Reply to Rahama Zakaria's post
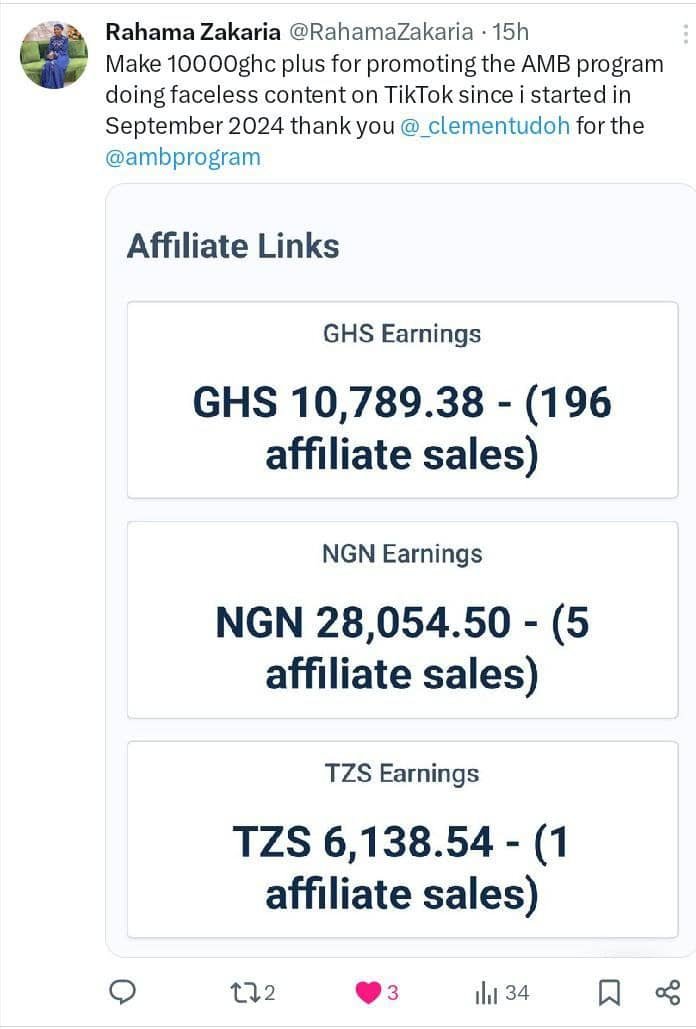 point(122,992)
